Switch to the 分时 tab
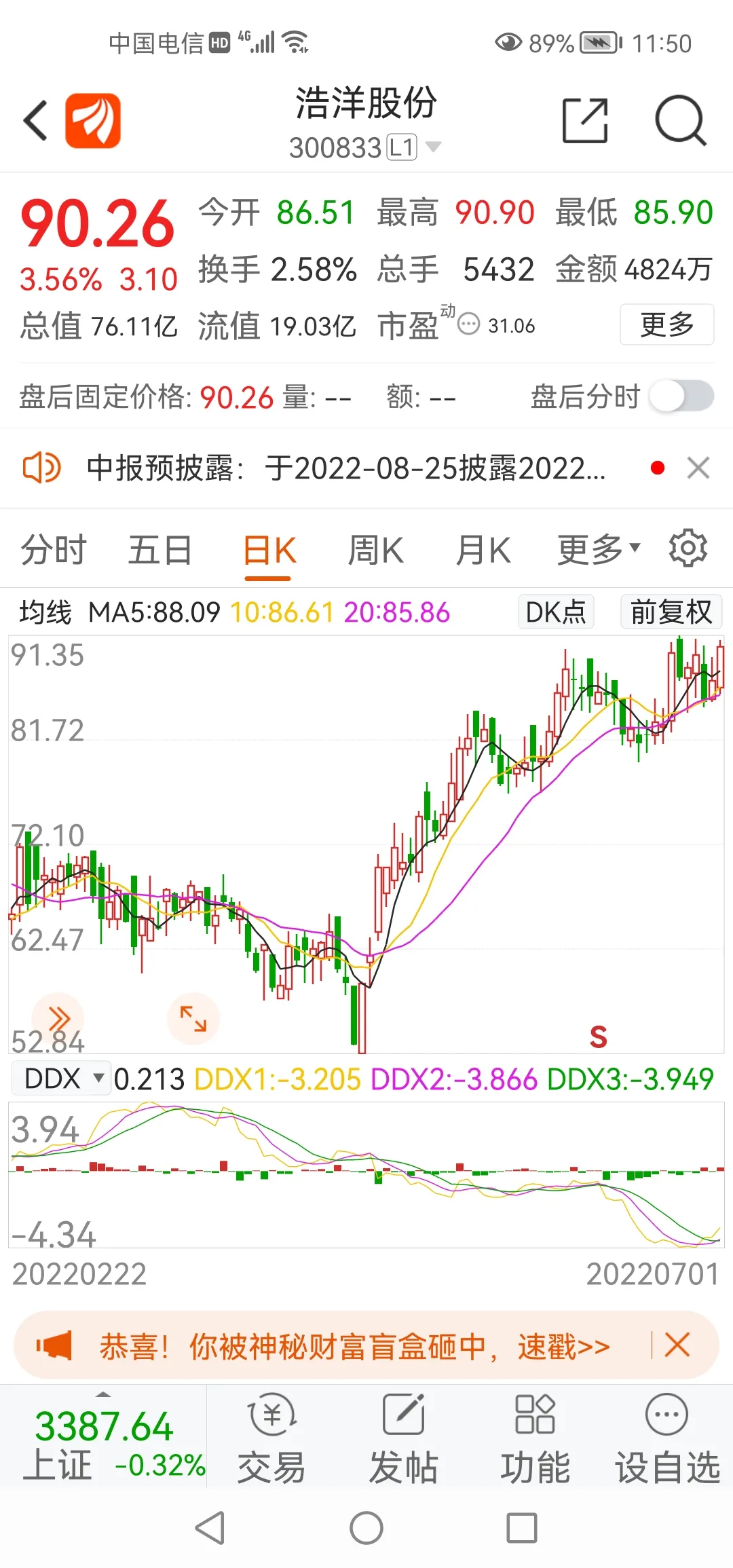Screen dimensions: 733x1568 pyautogui.click(x=54, y=550)
